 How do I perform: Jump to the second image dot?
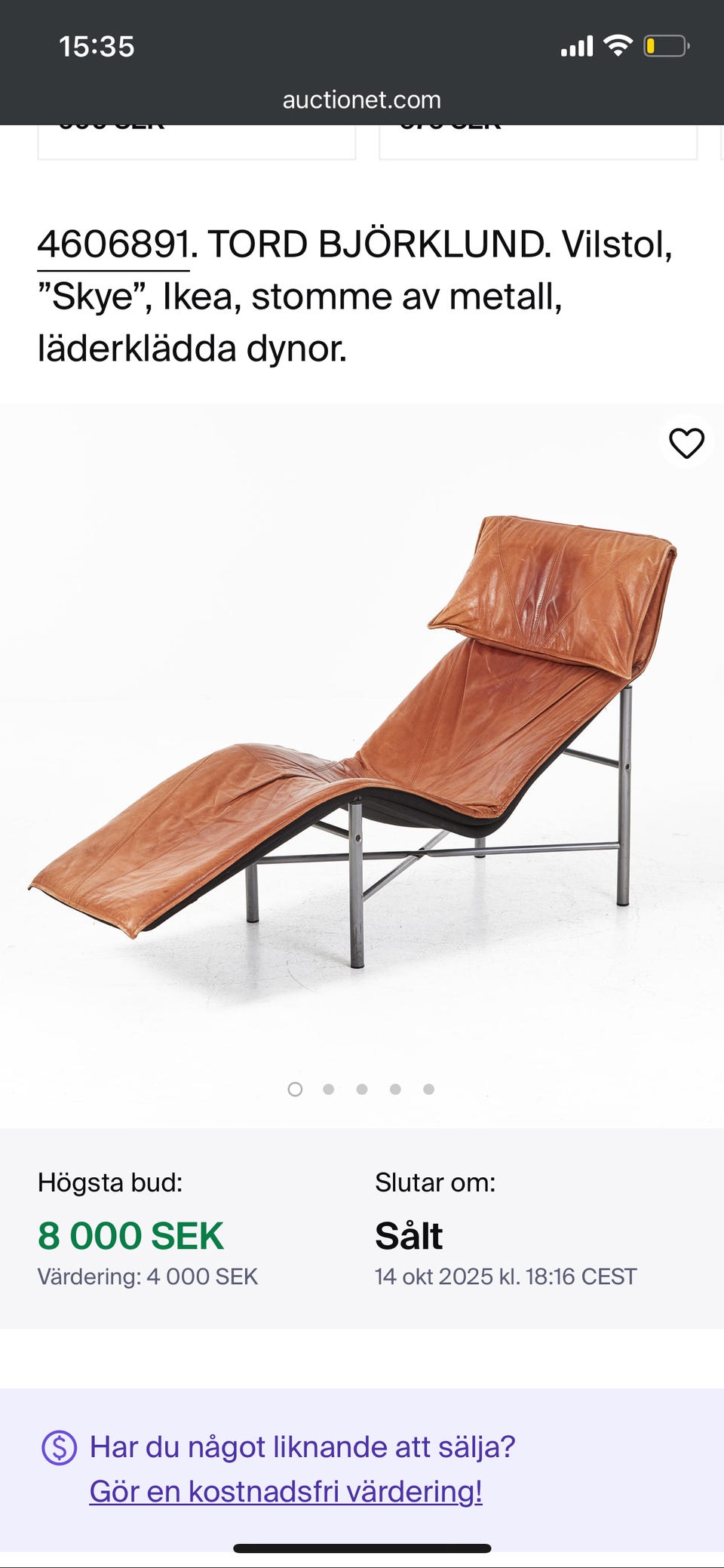coord(329,1089)
